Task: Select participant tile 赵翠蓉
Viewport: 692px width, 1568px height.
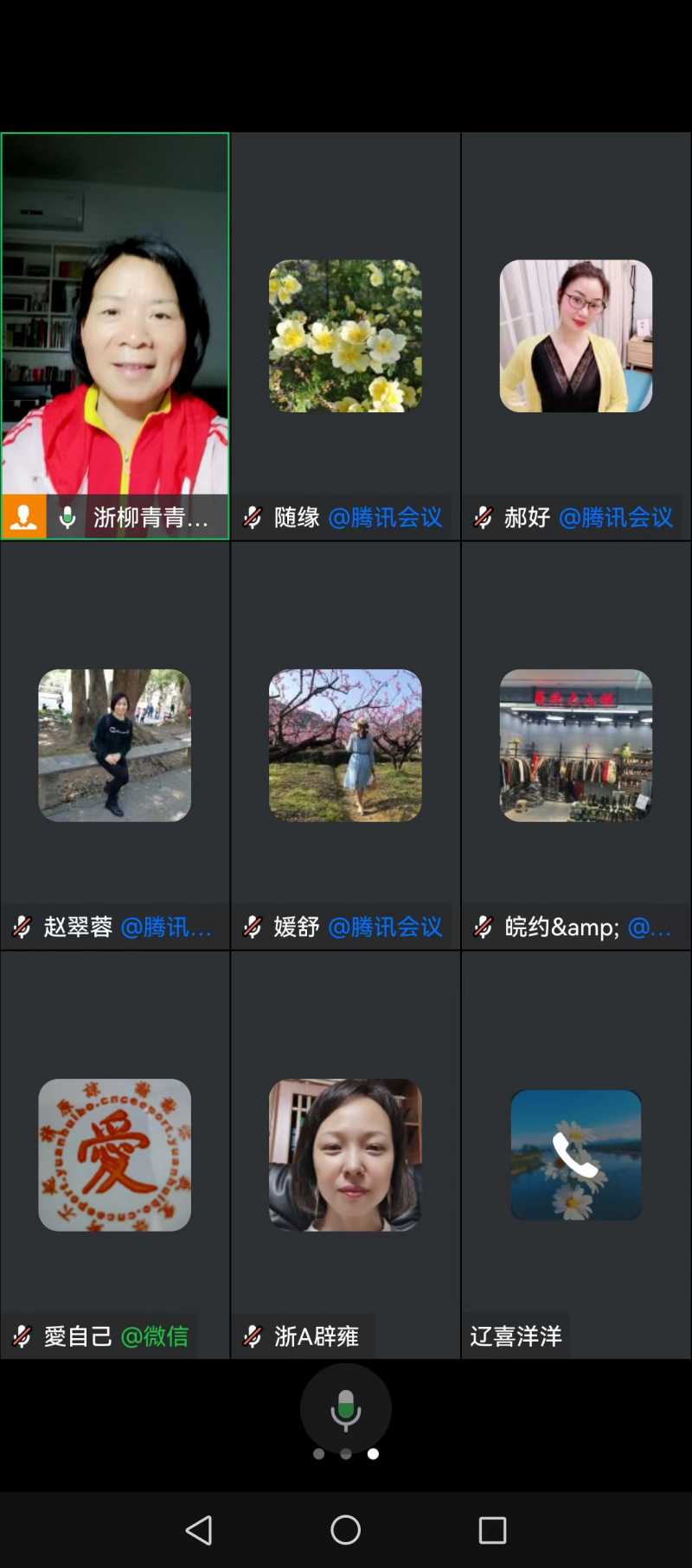Action: click(x=115, y=745)
